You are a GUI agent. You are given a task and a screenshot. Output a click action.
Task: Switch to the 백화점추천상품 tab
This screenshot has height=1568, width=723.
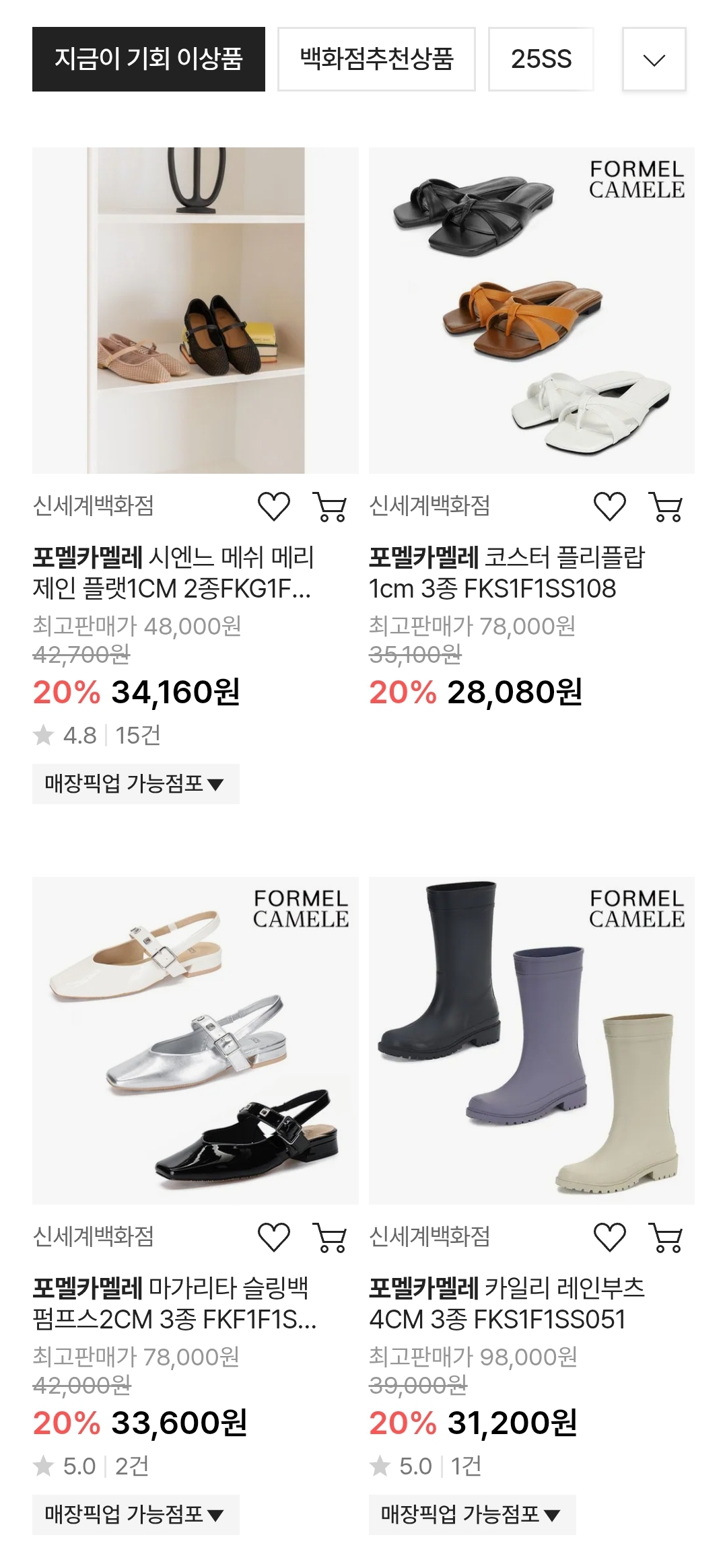coord(376,59)
